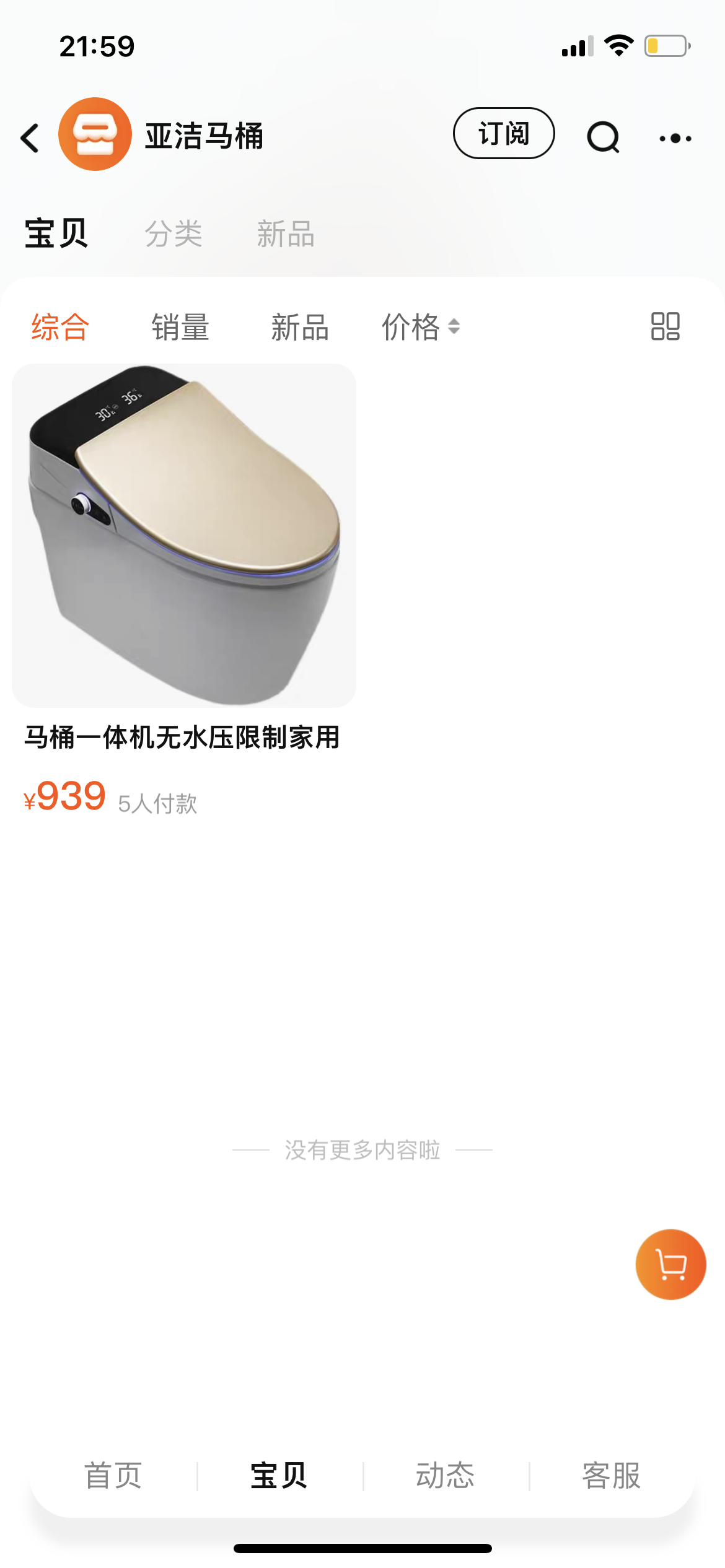Toggle the grid layout view icon
The height and width of the screenshot is (1568, 725).
pos(665,326)
